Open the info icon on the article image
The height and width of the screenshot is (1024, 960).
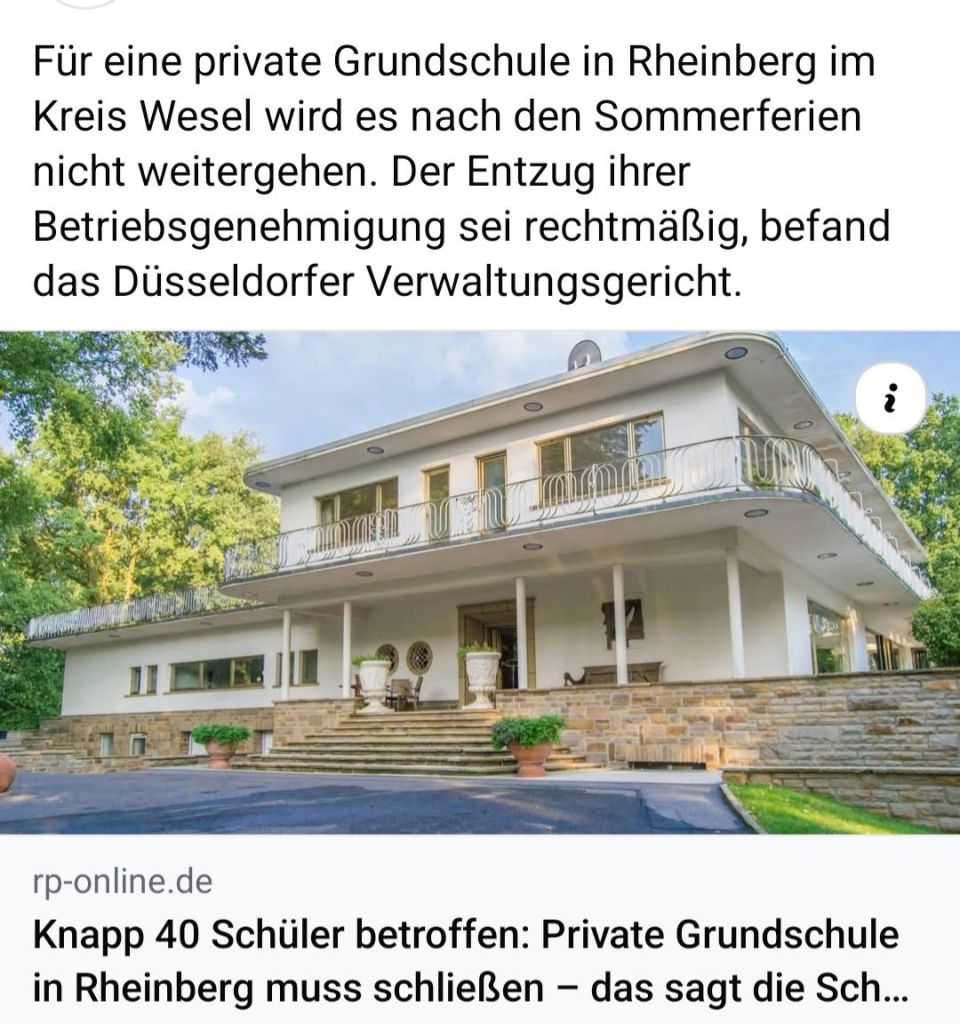coord(890,398)
